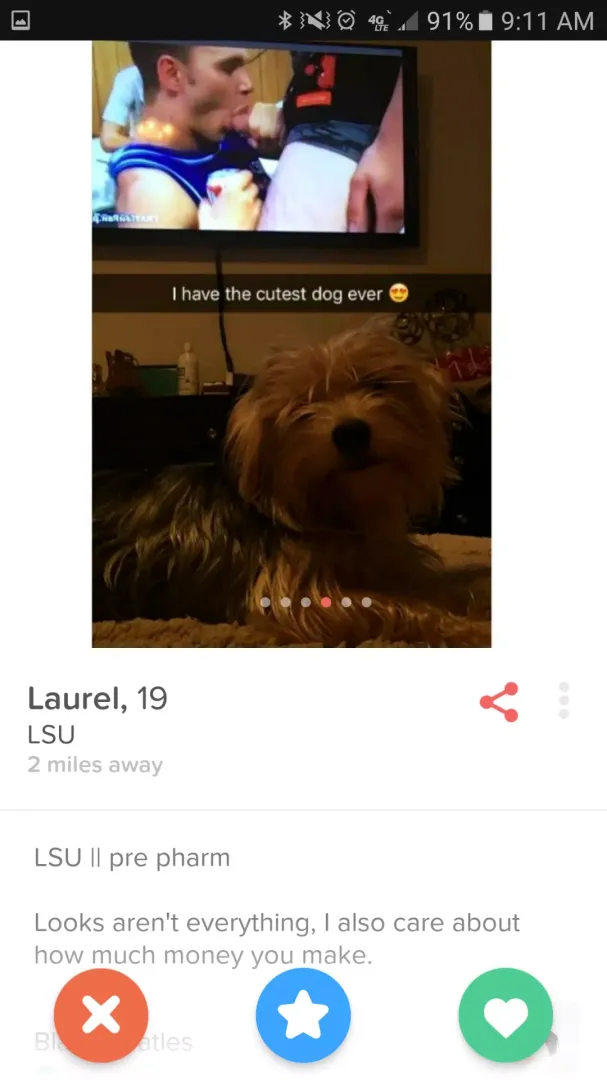Viewport: 607px width, 1080px height.
Task: Tap the red X to pass
Action: [101, 1016]
